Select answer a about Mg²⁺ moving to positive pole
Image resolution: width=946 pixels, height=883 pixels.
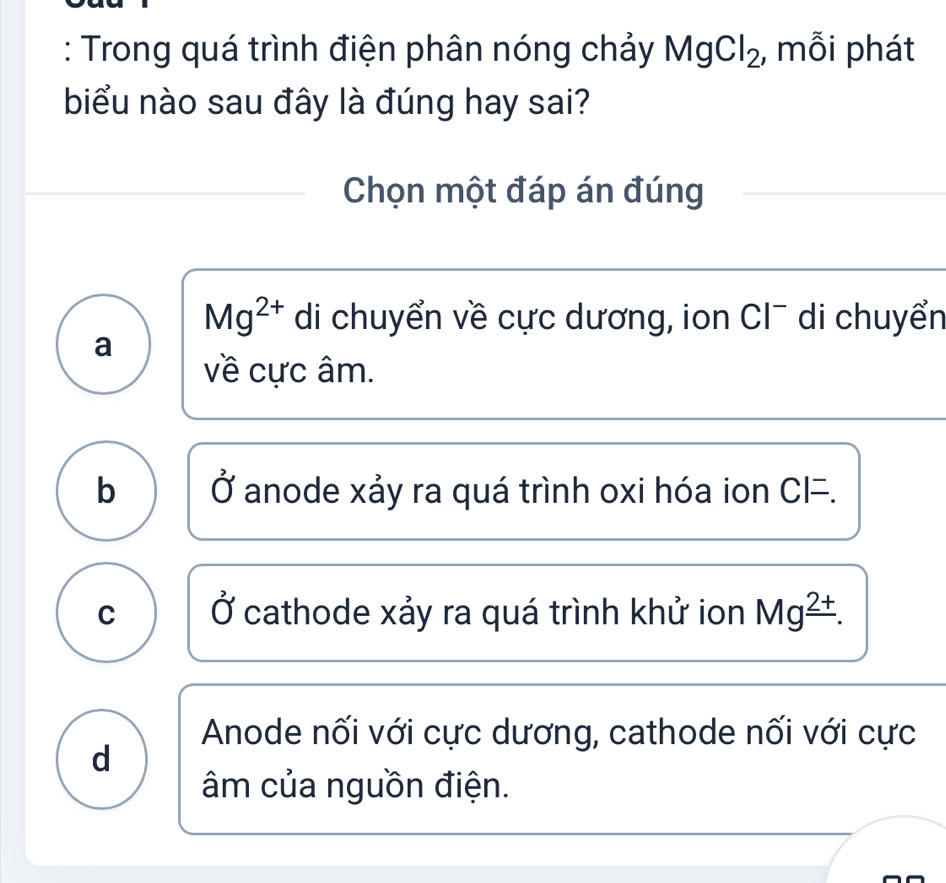point(100,344)
